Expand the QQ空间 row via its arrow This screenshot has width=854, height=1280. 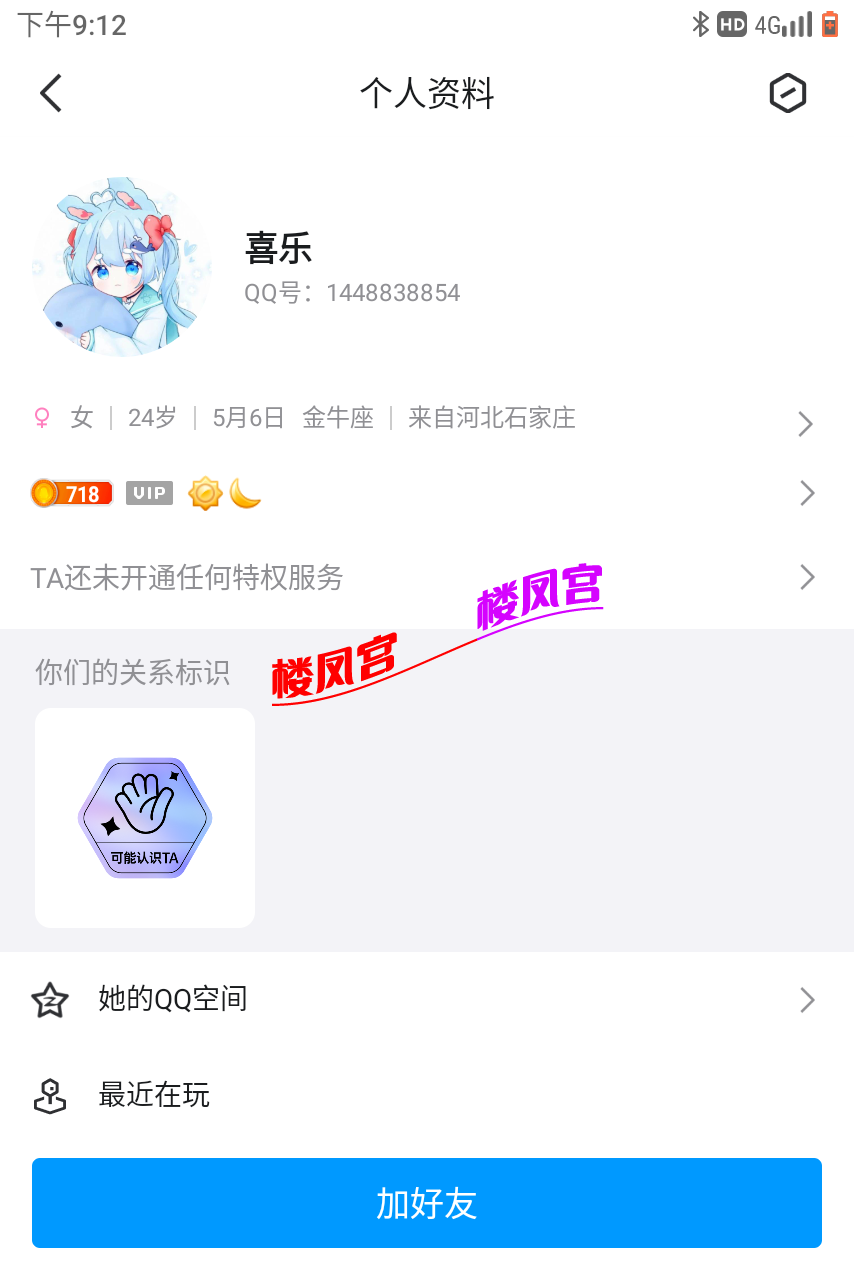click(x=806, y=1000)
